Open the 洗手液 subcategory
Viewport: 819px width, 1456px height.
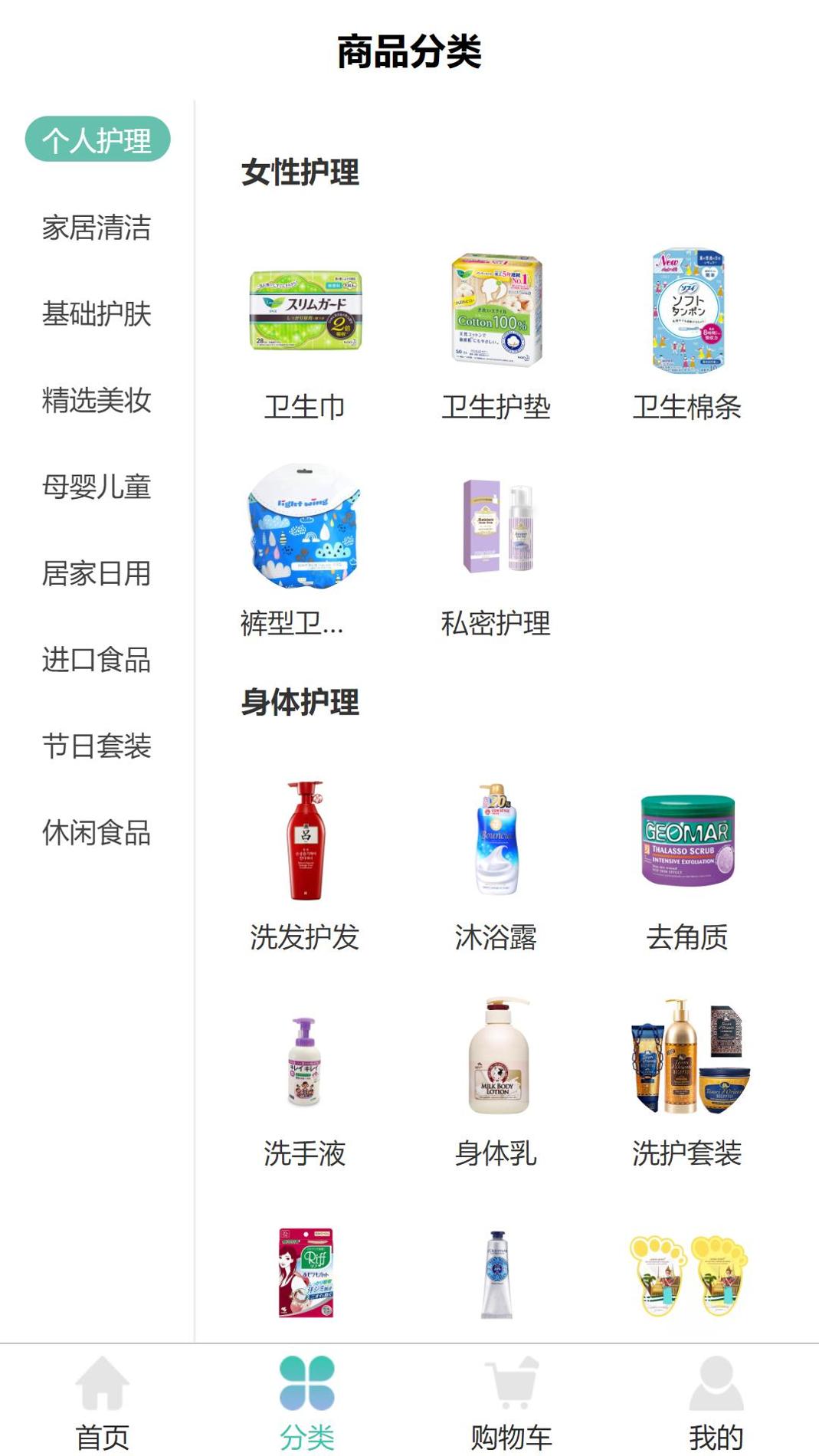[305, 1082]
